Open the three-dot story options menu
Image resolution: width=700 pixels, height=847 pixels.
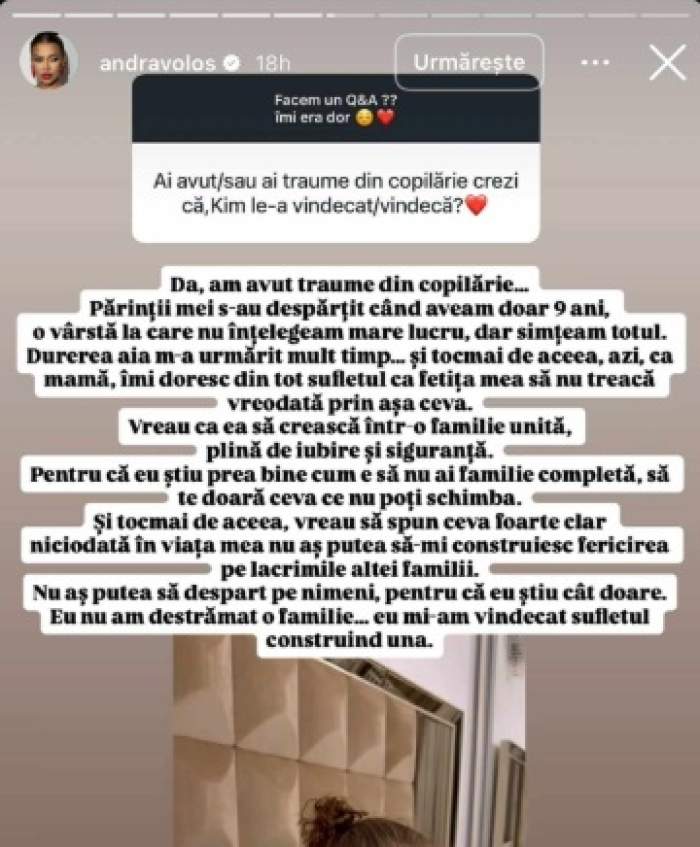click(x=595, y=62)
